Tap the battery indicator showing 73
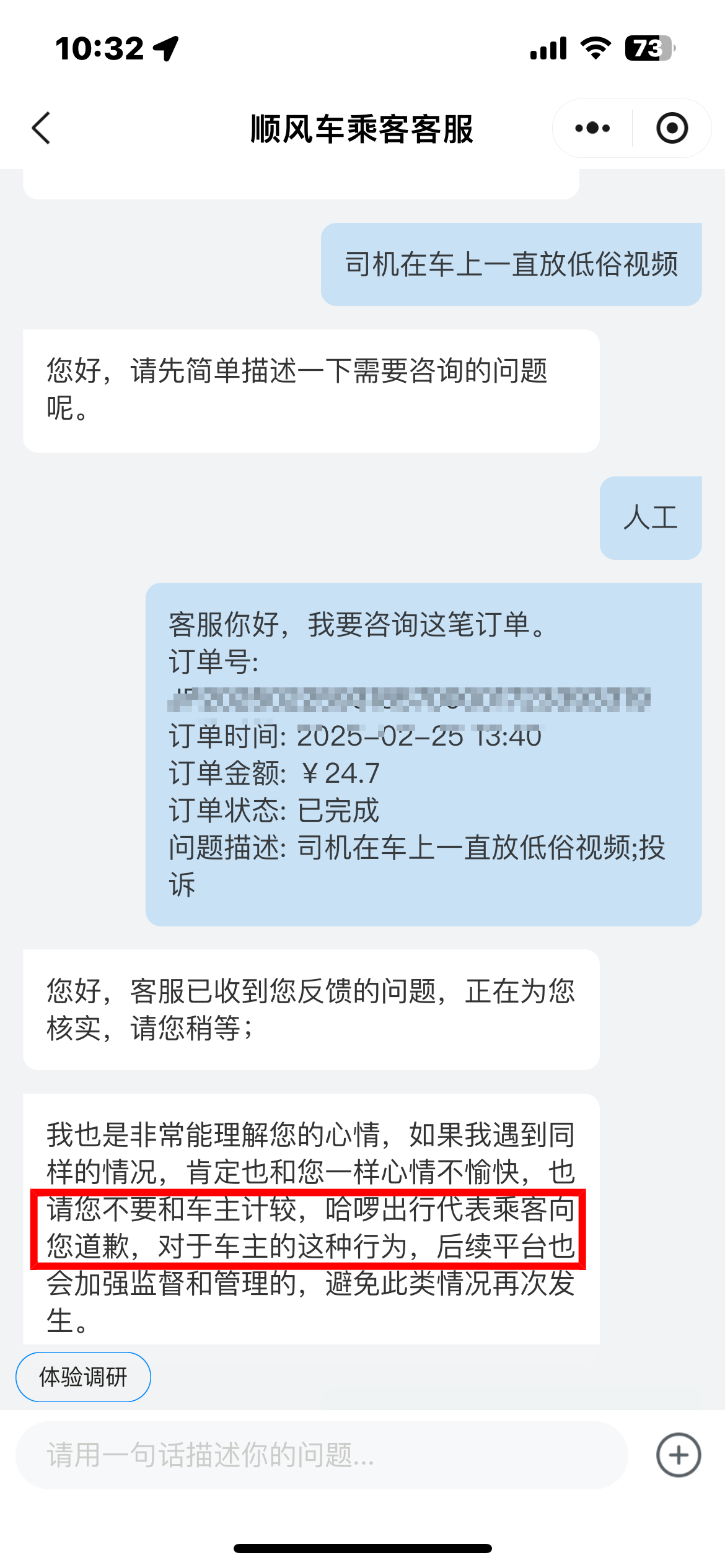 649,47
